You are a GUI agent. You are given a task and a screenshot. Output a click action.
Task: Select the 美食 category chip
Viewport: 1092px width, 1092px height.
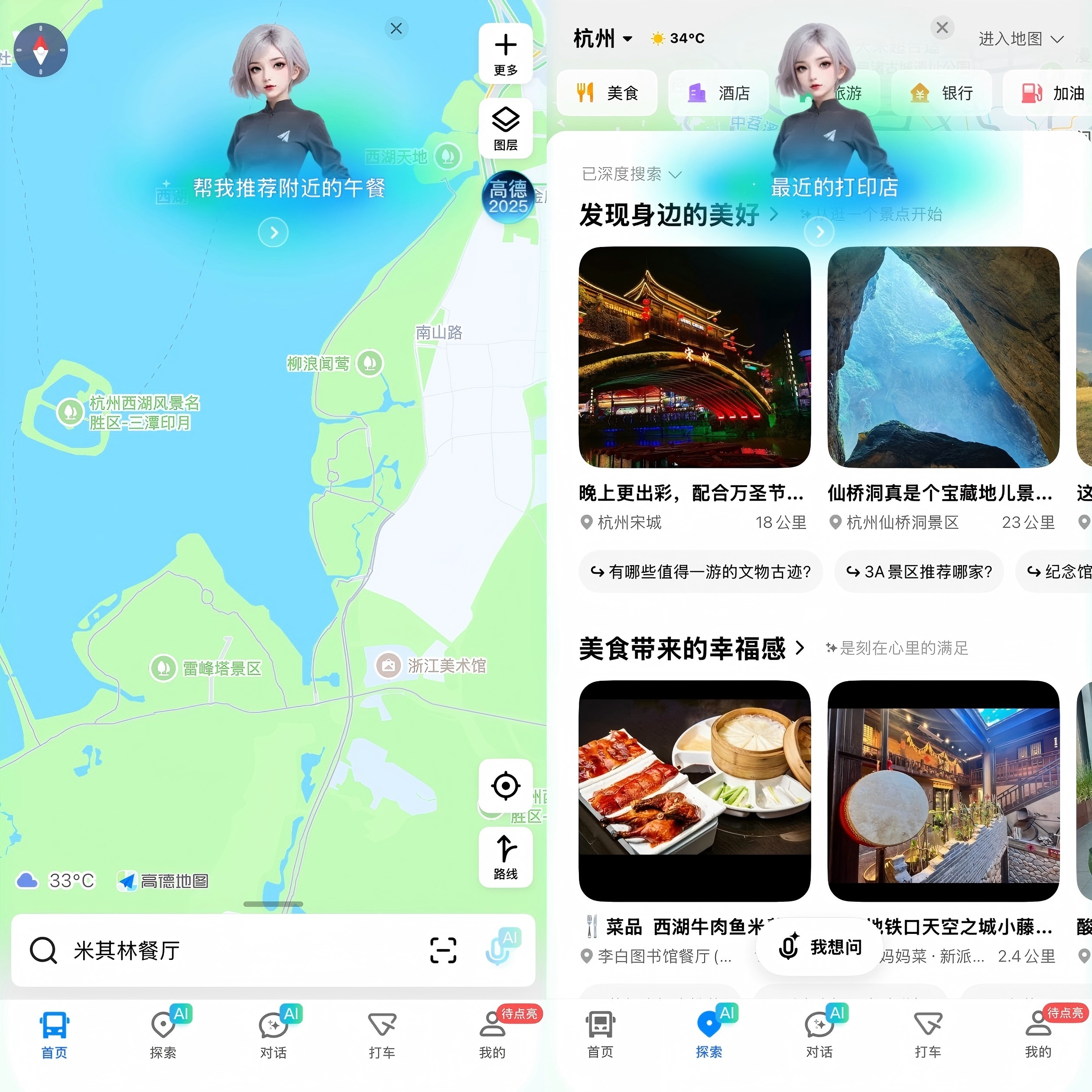607,93
